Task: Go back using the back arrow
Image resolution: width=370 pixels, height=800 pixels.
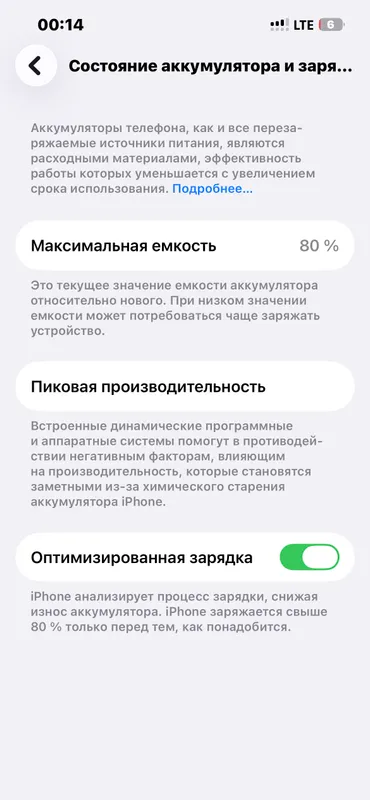Action: click(36, 66)
